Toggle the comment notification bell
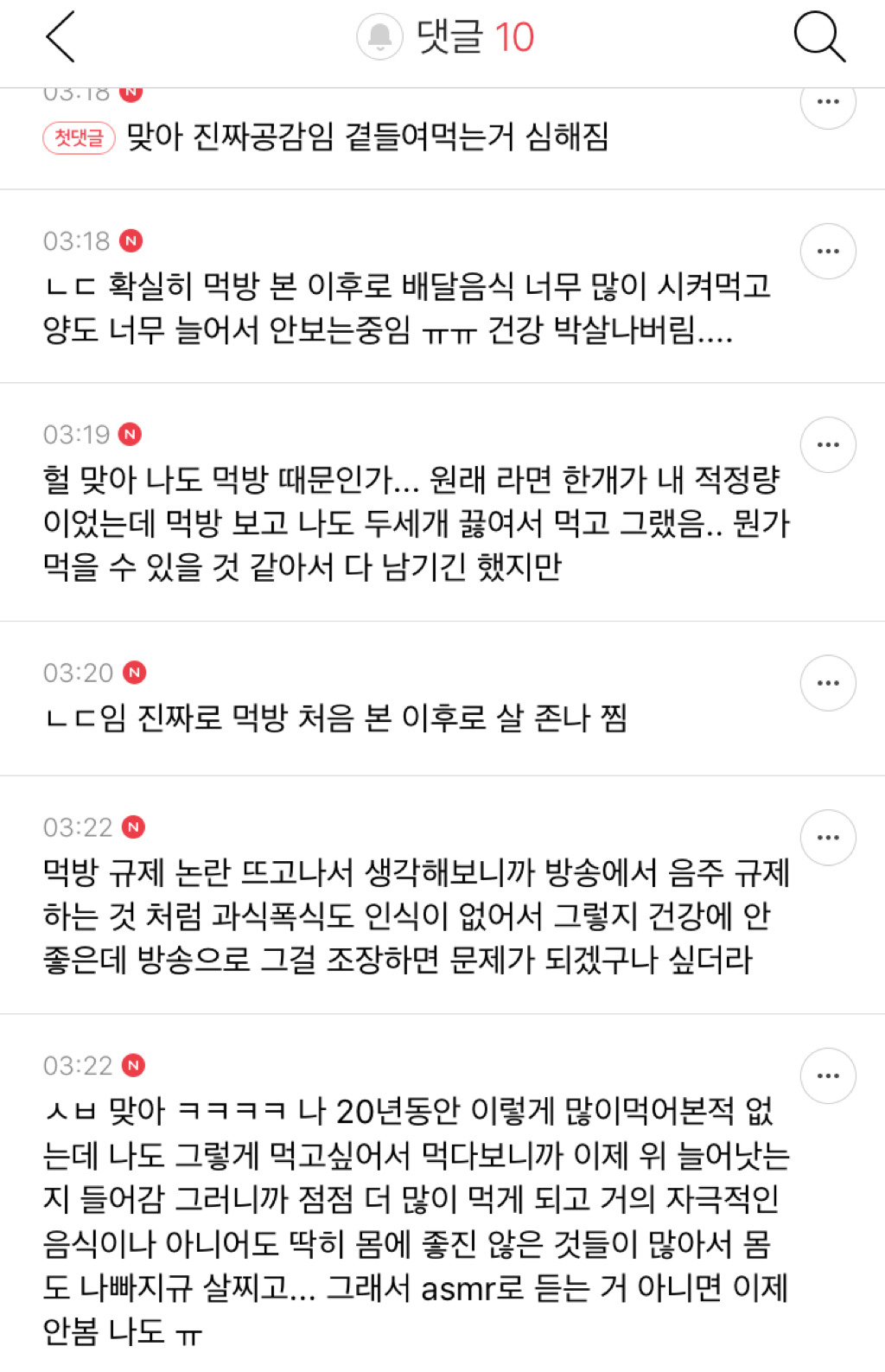The width and height of the screenshot is (885, 1372). (x=379, y=37)
